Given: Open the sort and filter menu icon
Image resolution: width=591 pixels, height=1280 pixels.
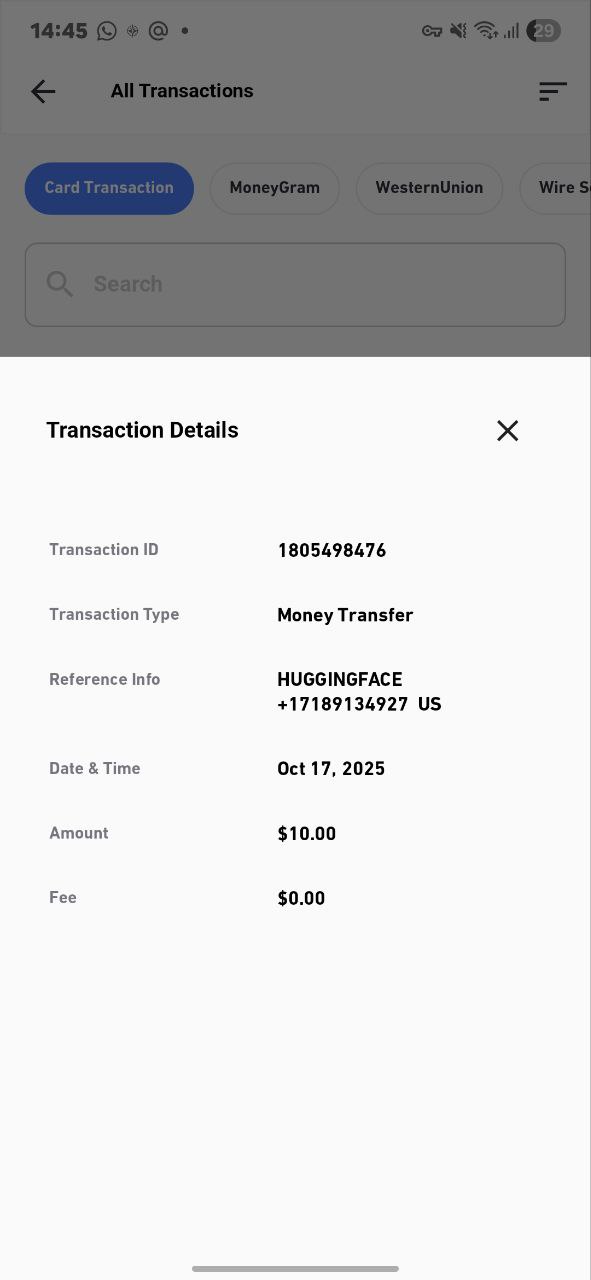Looking at the screenshot, I should coord(553,91).
